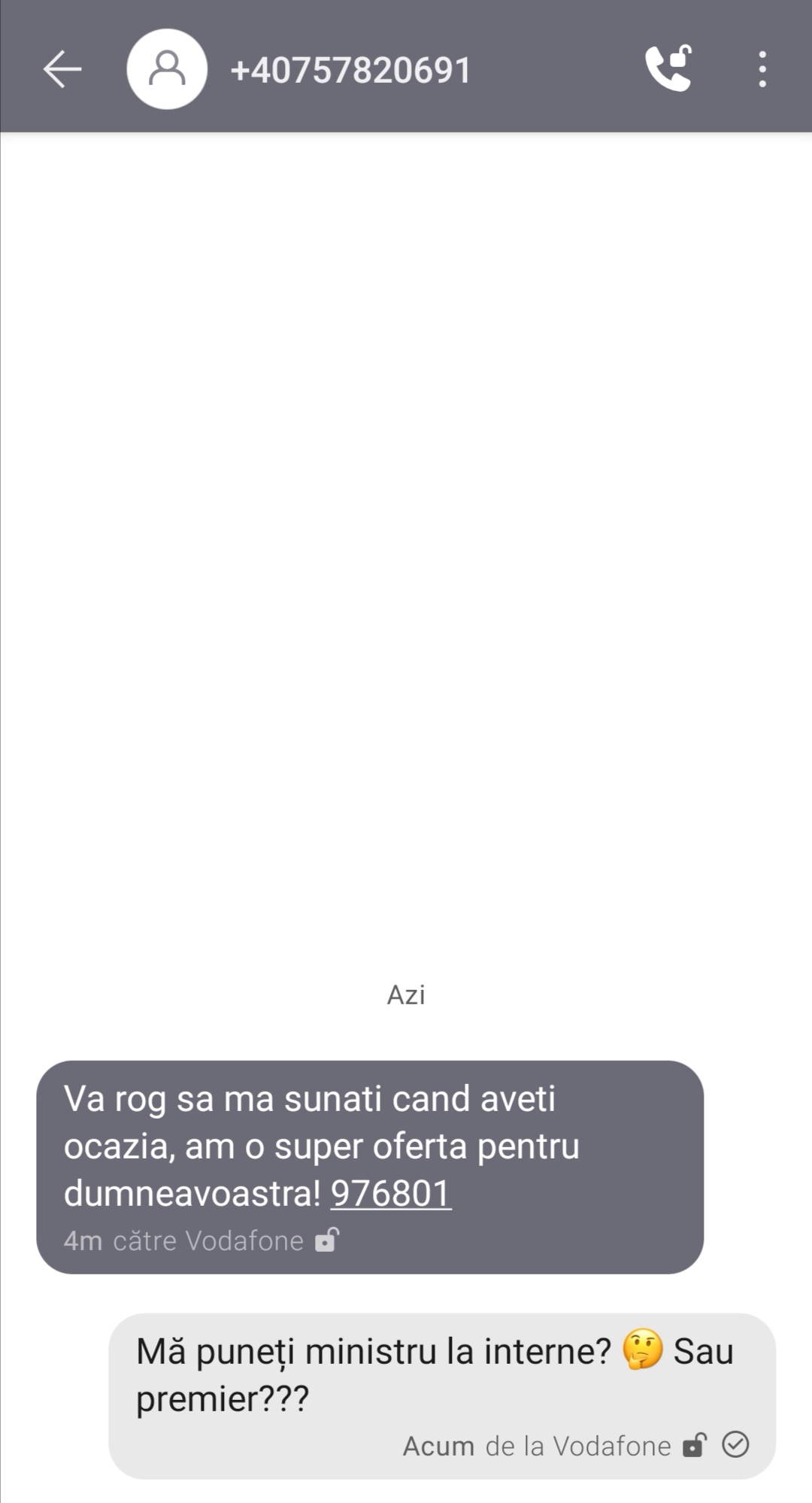Image resolution: width=812 pixels, height=1503 pixels.
Task: Call +40757820691 with the phone icon
Action: (x=668, y=69)
